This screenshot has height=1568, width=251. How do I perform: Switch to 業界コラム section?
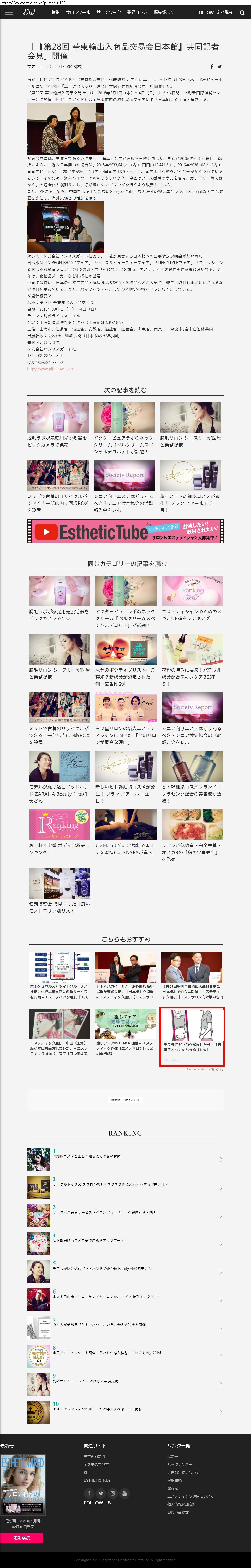click(x=137, y=12)
